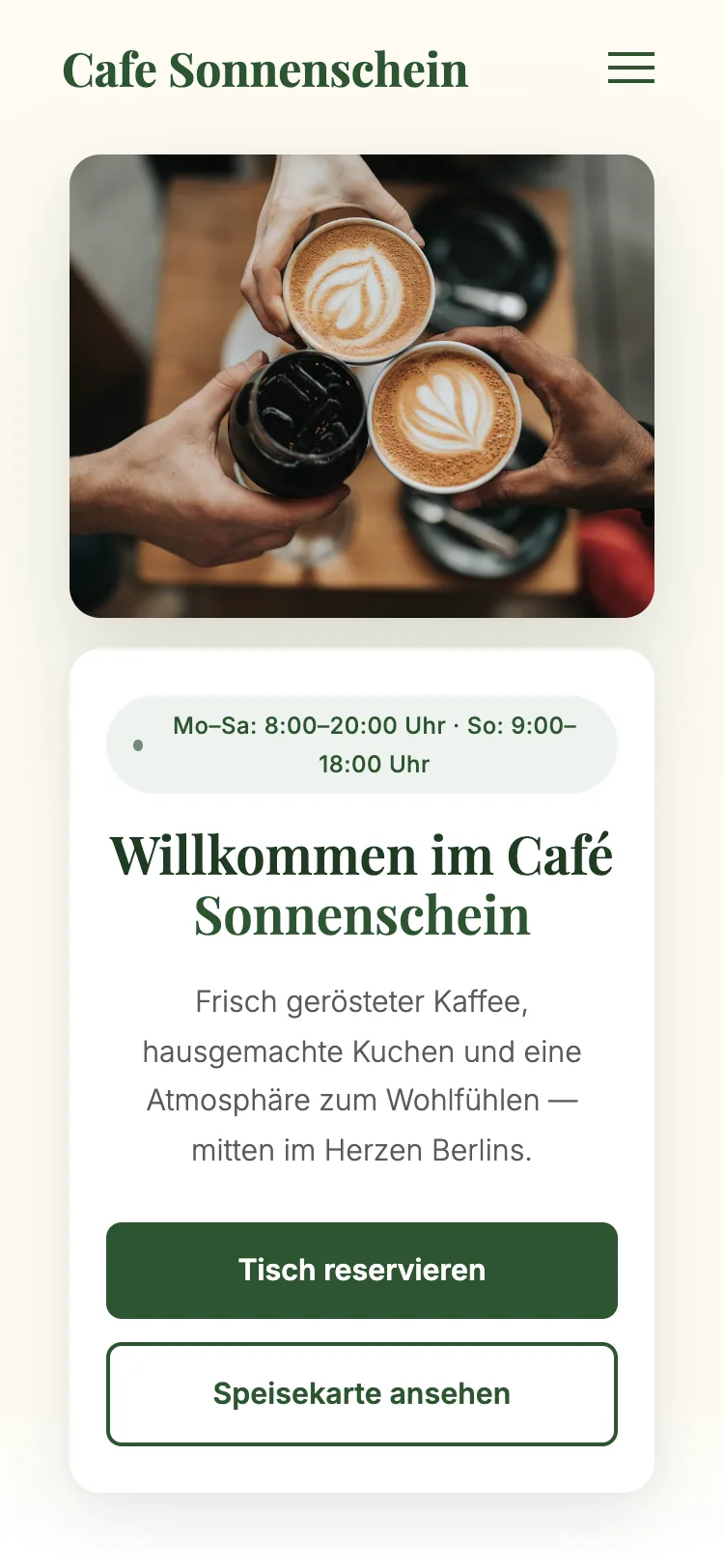This screenshot has height=1568, width=724.
Task: Select the site header title to return home
Action: (265, 69)
